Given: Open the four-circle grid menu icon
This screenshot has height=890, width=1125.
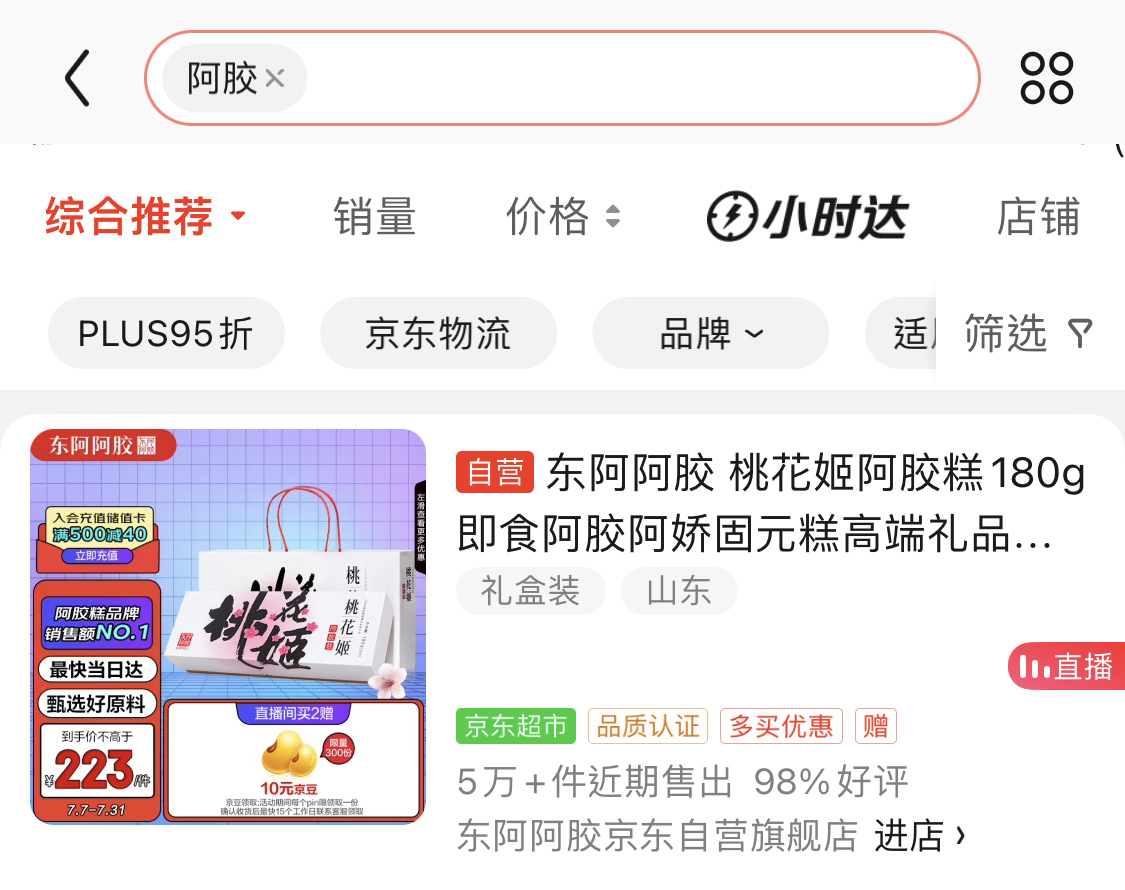Looking at the screenshot, I should [1046, 78].
